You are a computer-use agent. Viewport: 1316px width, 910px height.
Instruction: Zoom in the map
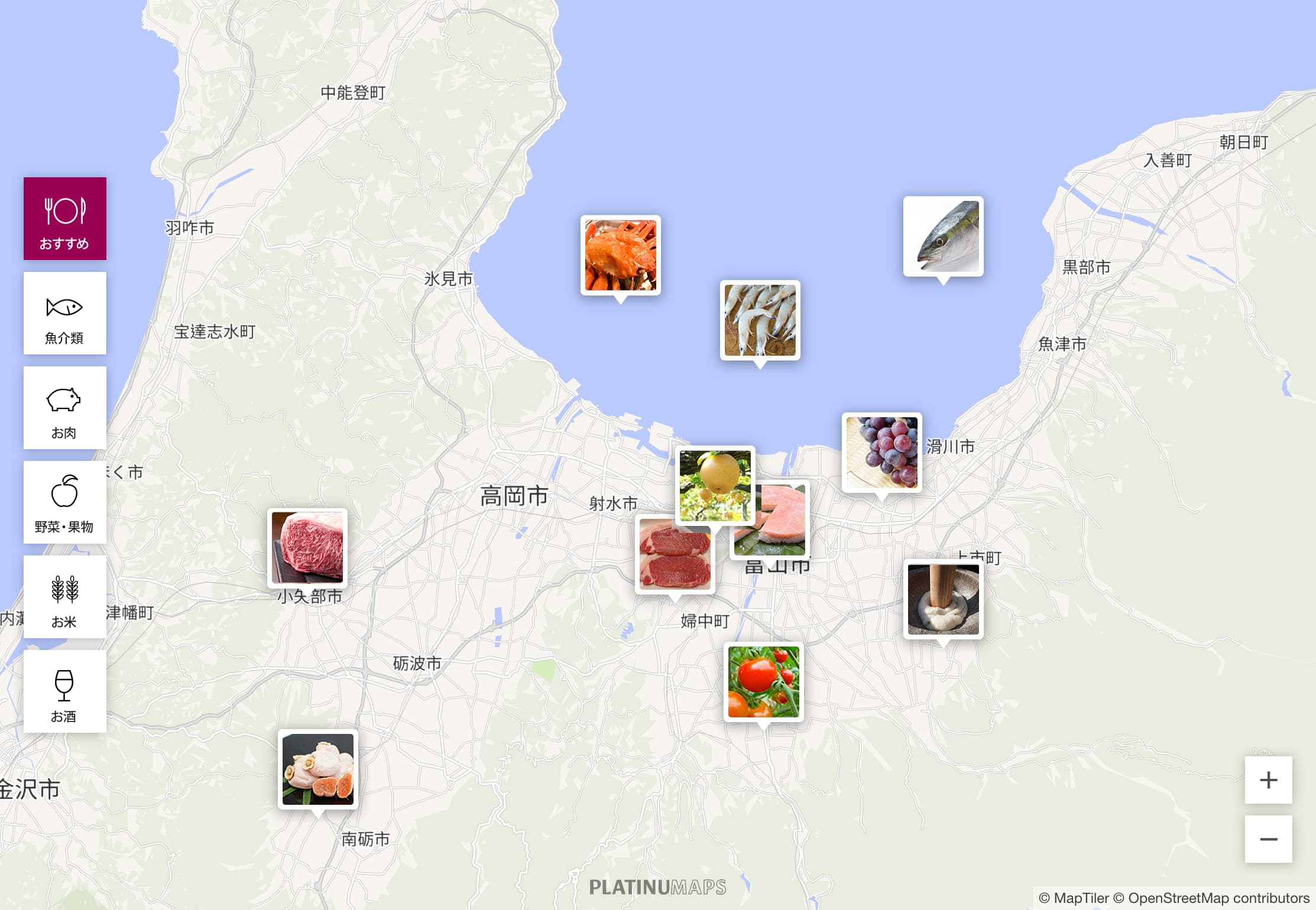(1268, 780)
